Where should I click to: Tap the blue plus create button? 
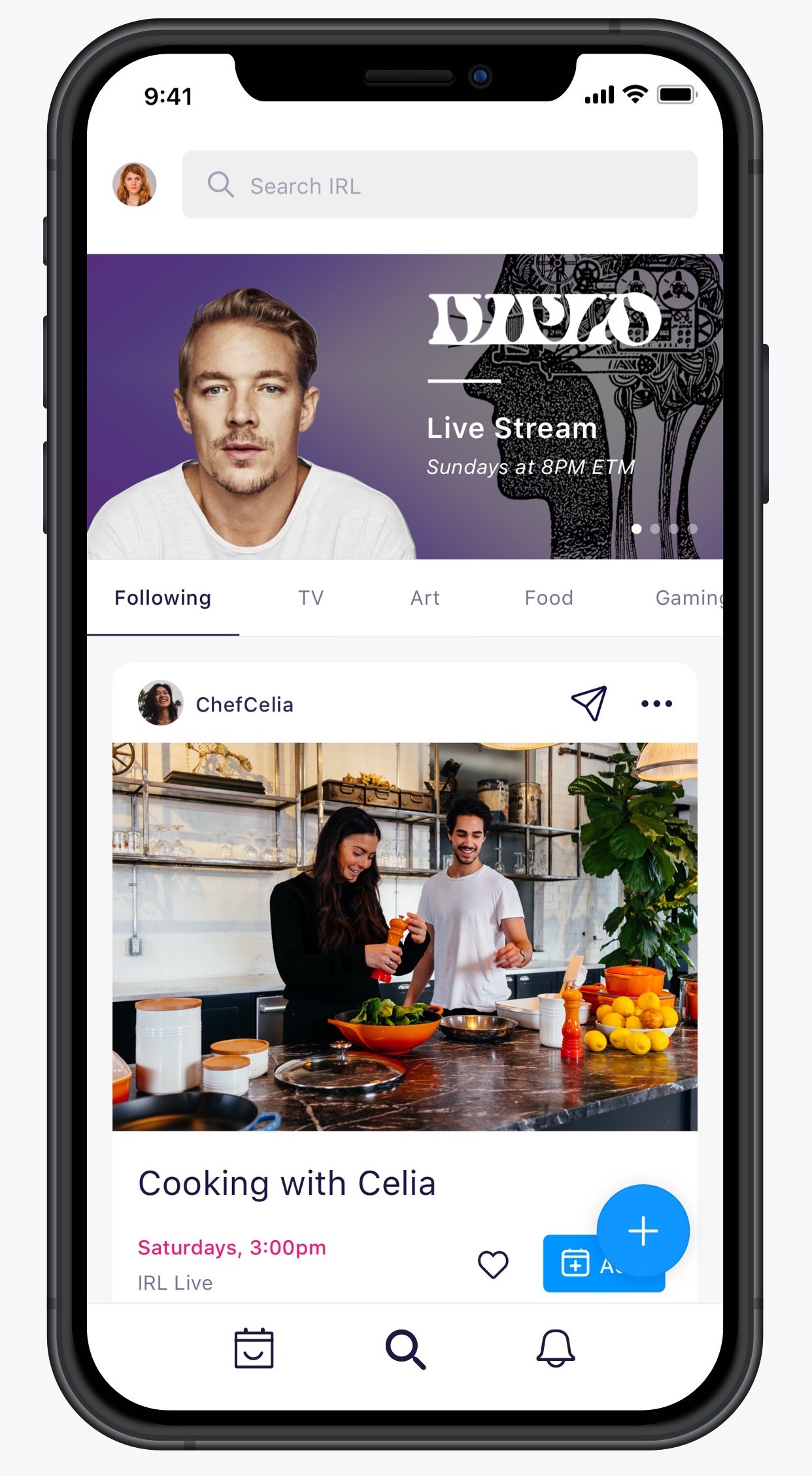643,1230
